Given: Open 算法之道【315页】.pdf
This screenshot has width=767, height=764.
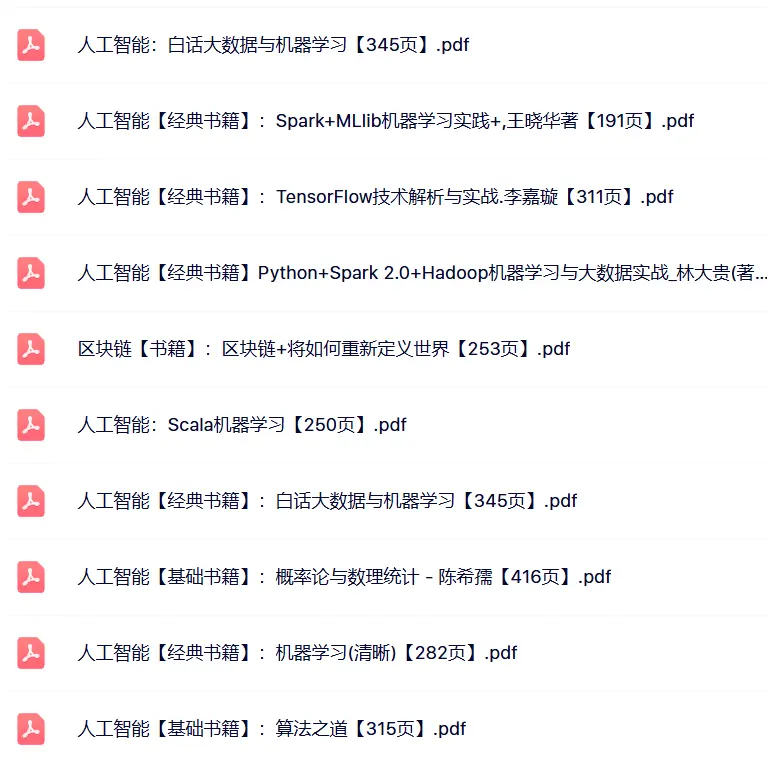Looking at the screenshot, I should tap(272, 729).
